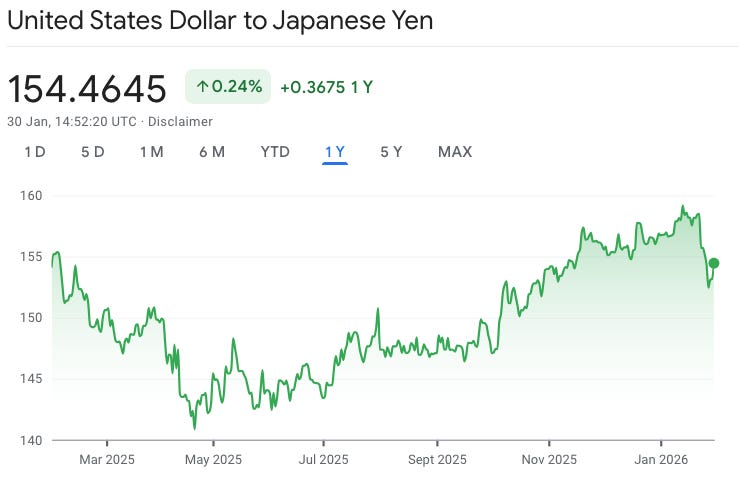Open the Disclaimer link
This screenshot has height=480, width=739.
pyautogui.click(x=180, y=122)
